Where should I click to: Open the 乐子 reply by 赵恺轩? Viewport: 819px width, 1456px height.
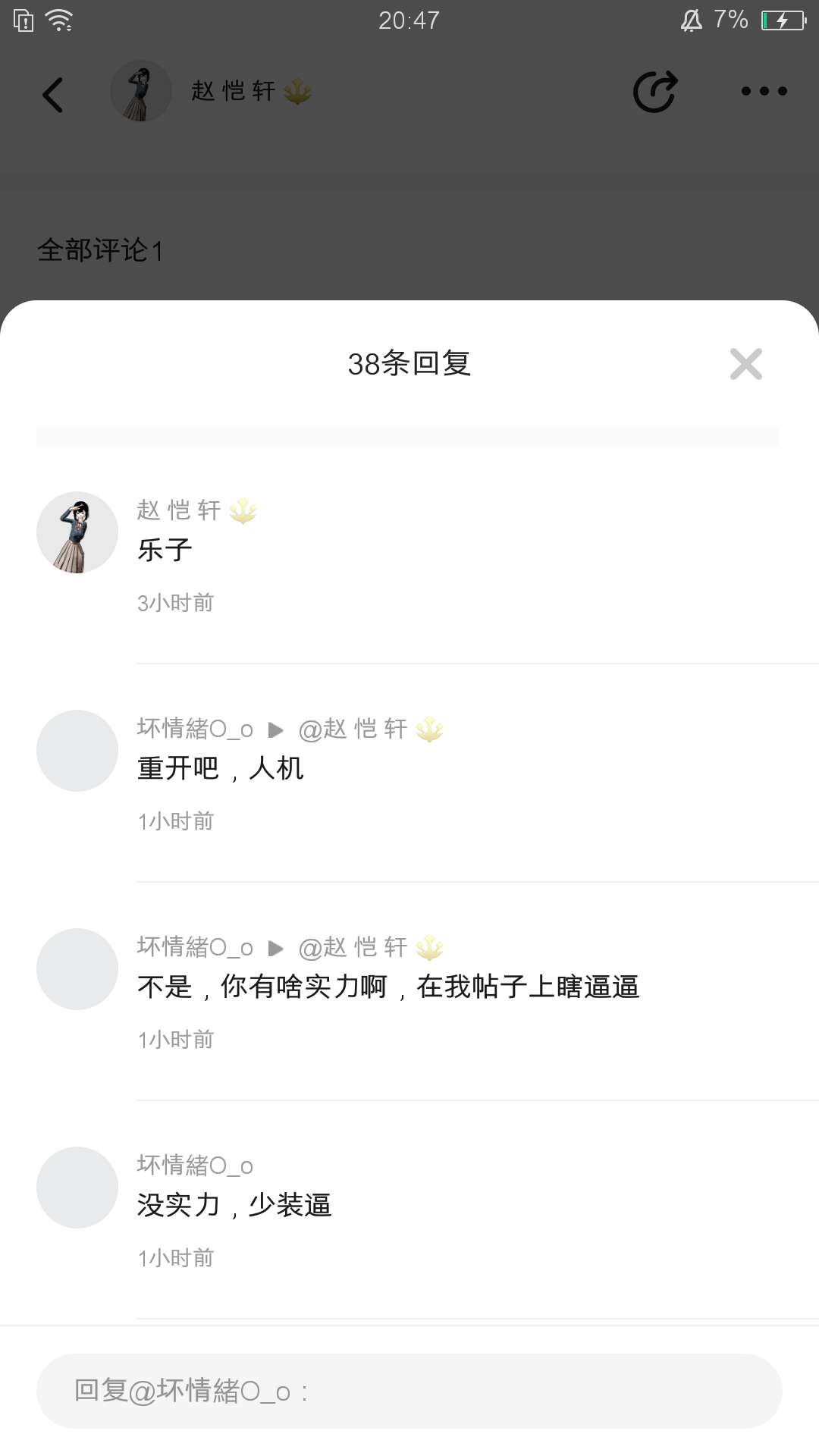click(165, 551)
